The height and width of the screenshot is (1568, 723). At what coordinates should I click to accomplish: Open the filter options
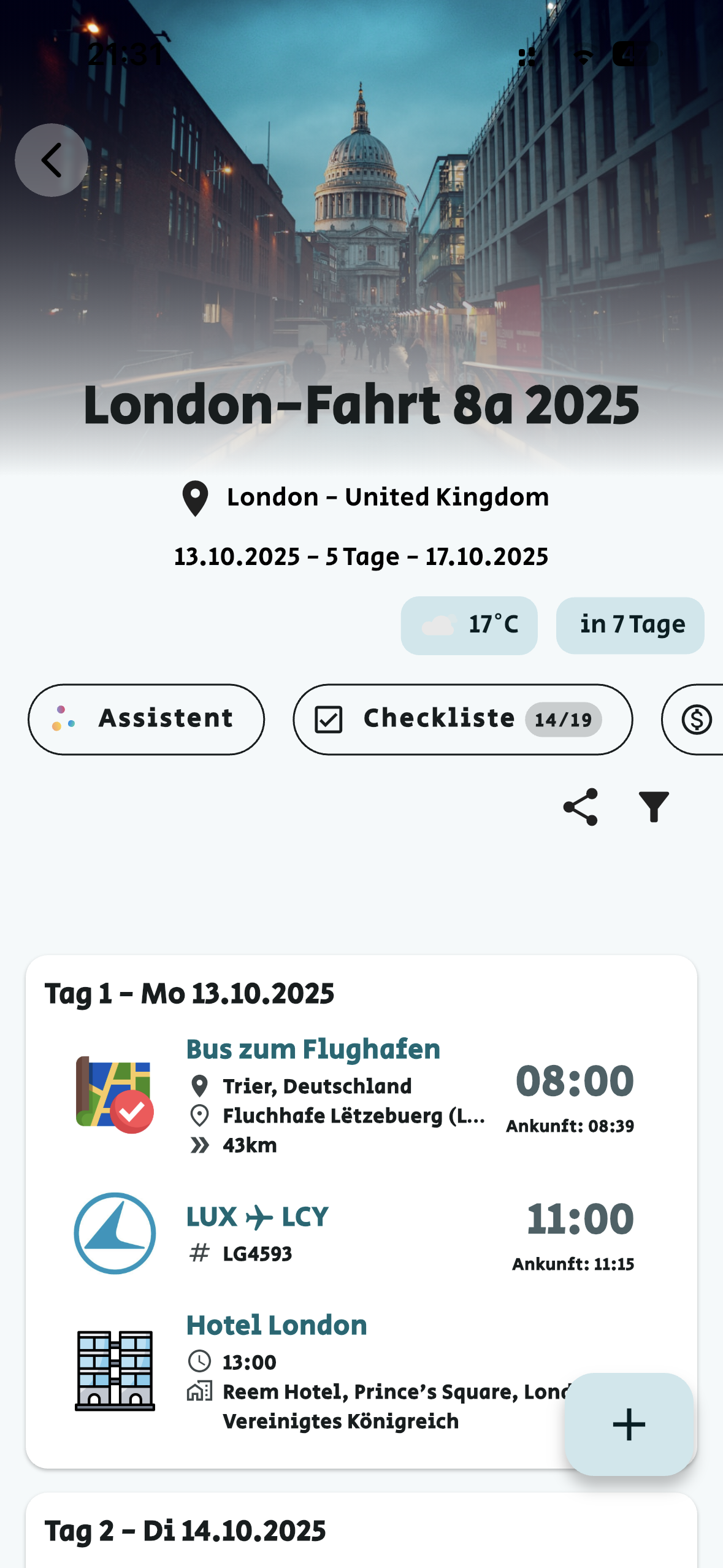pyautogui.click(x=654, y=807)
